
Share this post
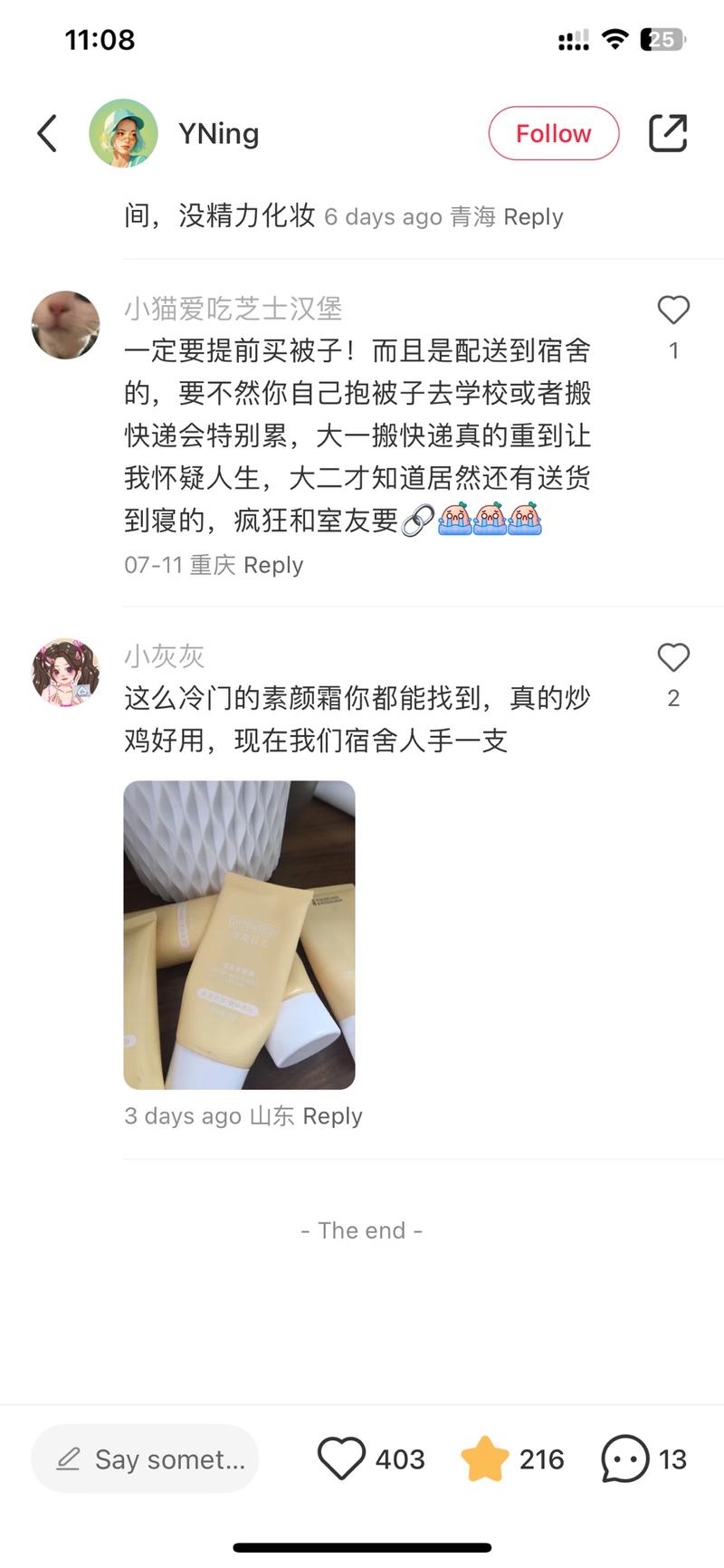click(x=668, y=133)
